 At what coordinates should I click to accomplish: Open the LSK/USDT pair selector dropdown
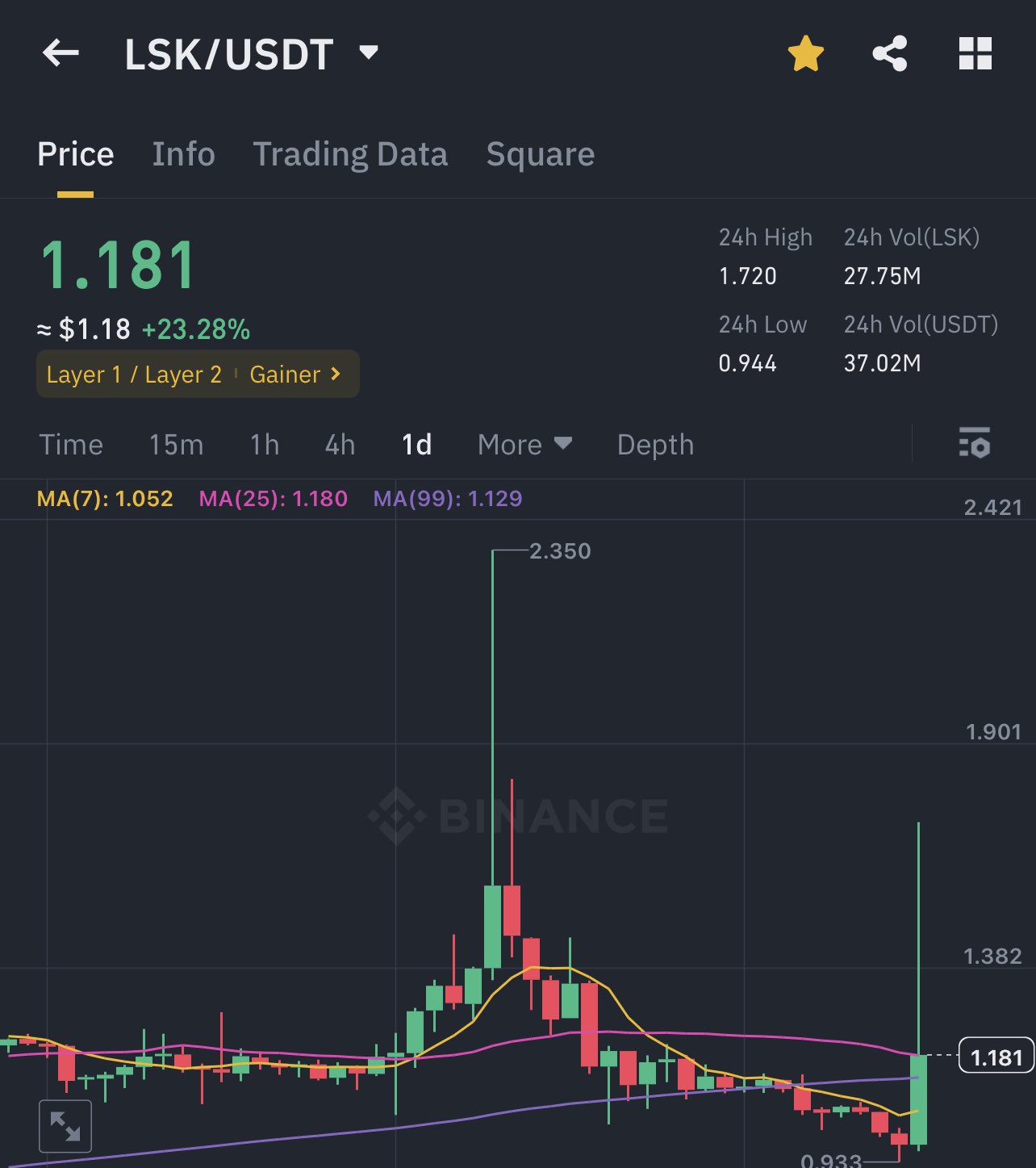click(369, 53)
